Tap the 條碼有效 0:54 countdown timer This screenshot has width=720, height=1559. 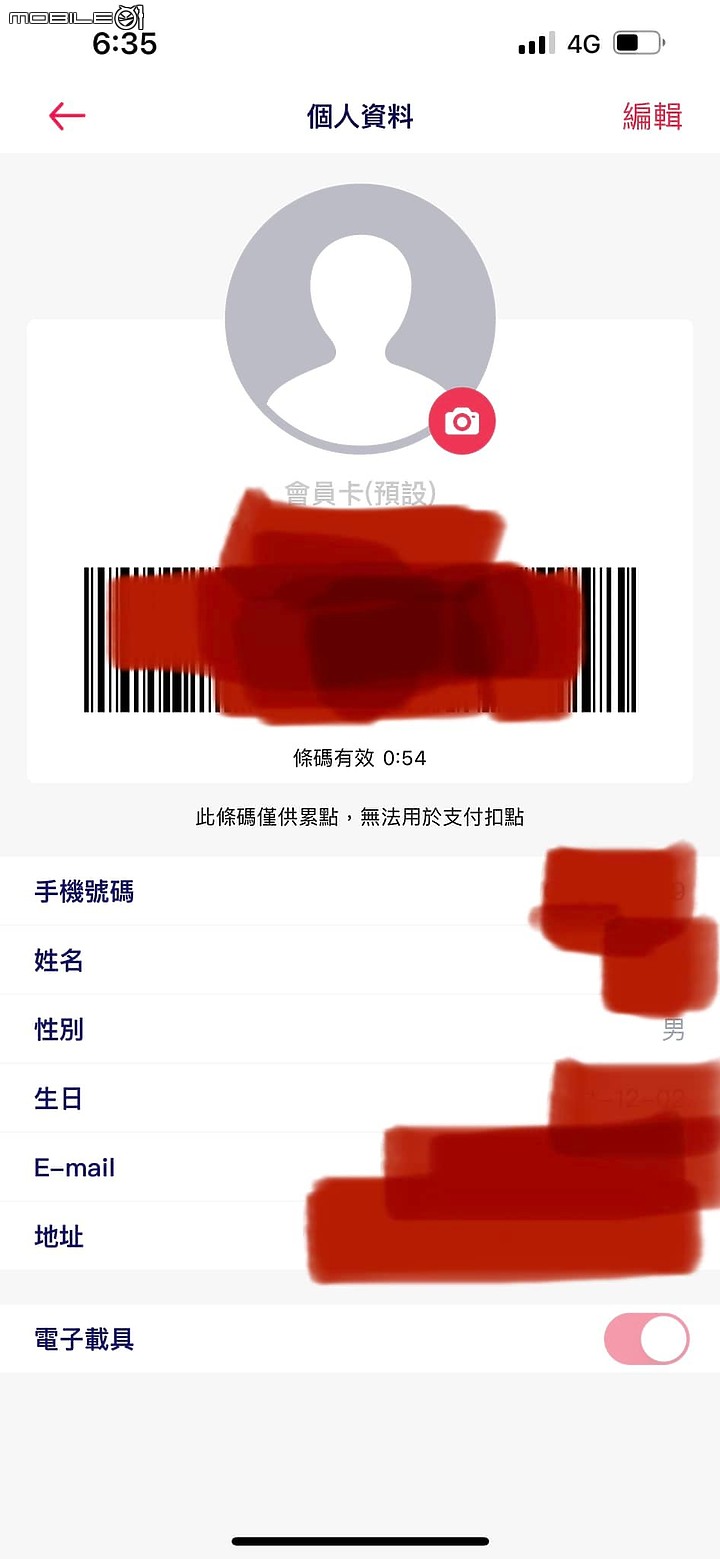pos(360,758)
